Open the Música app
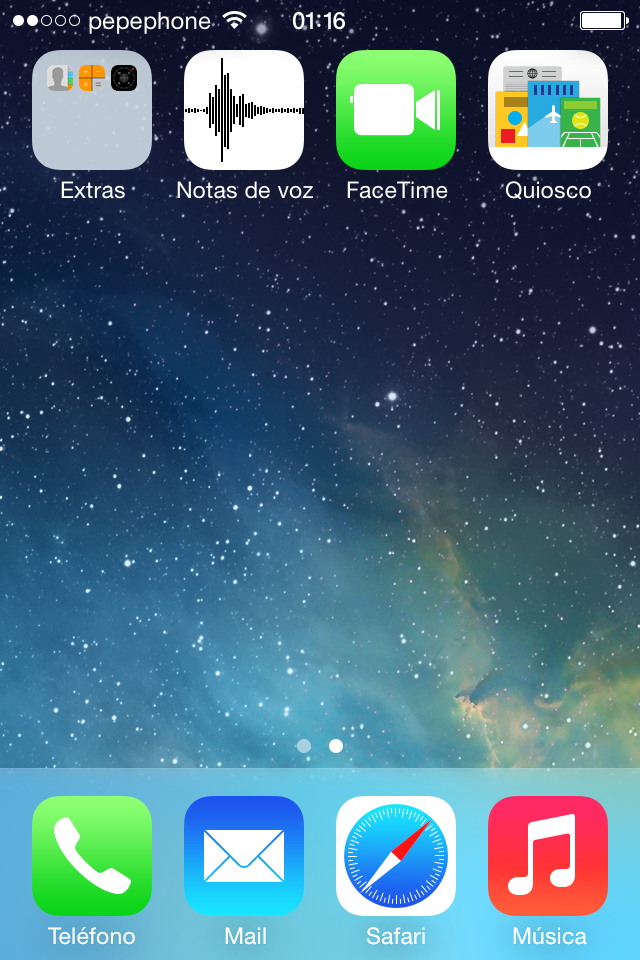Screen dimensions: 640x960 [548, 856]
